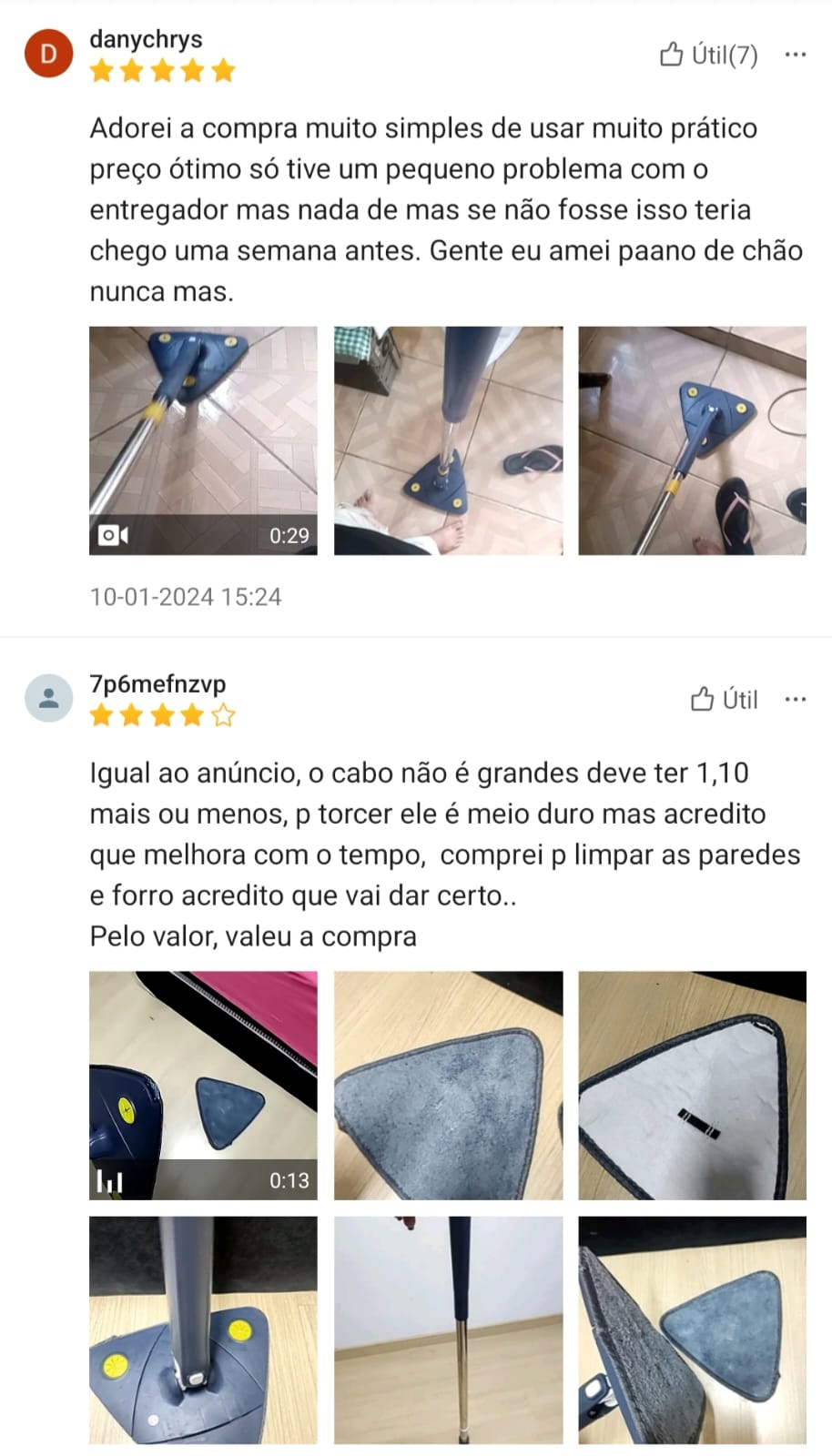Open danychrys's second photo with flip-flop
832x1456 pixels.
pyautogui.click(x=448, y=440)
